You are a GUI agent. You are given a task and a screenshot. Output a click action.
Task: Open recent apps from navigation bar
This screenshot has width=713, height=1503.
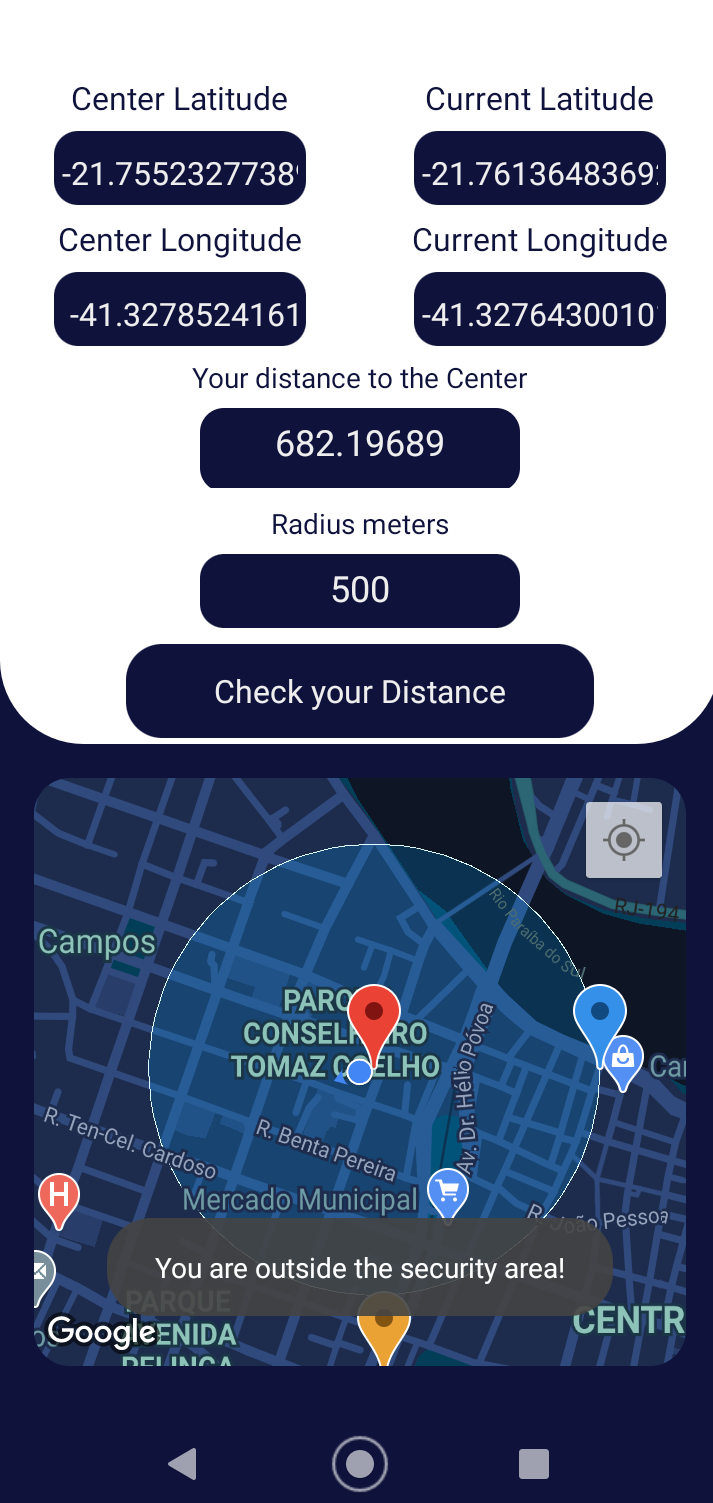535,1464
